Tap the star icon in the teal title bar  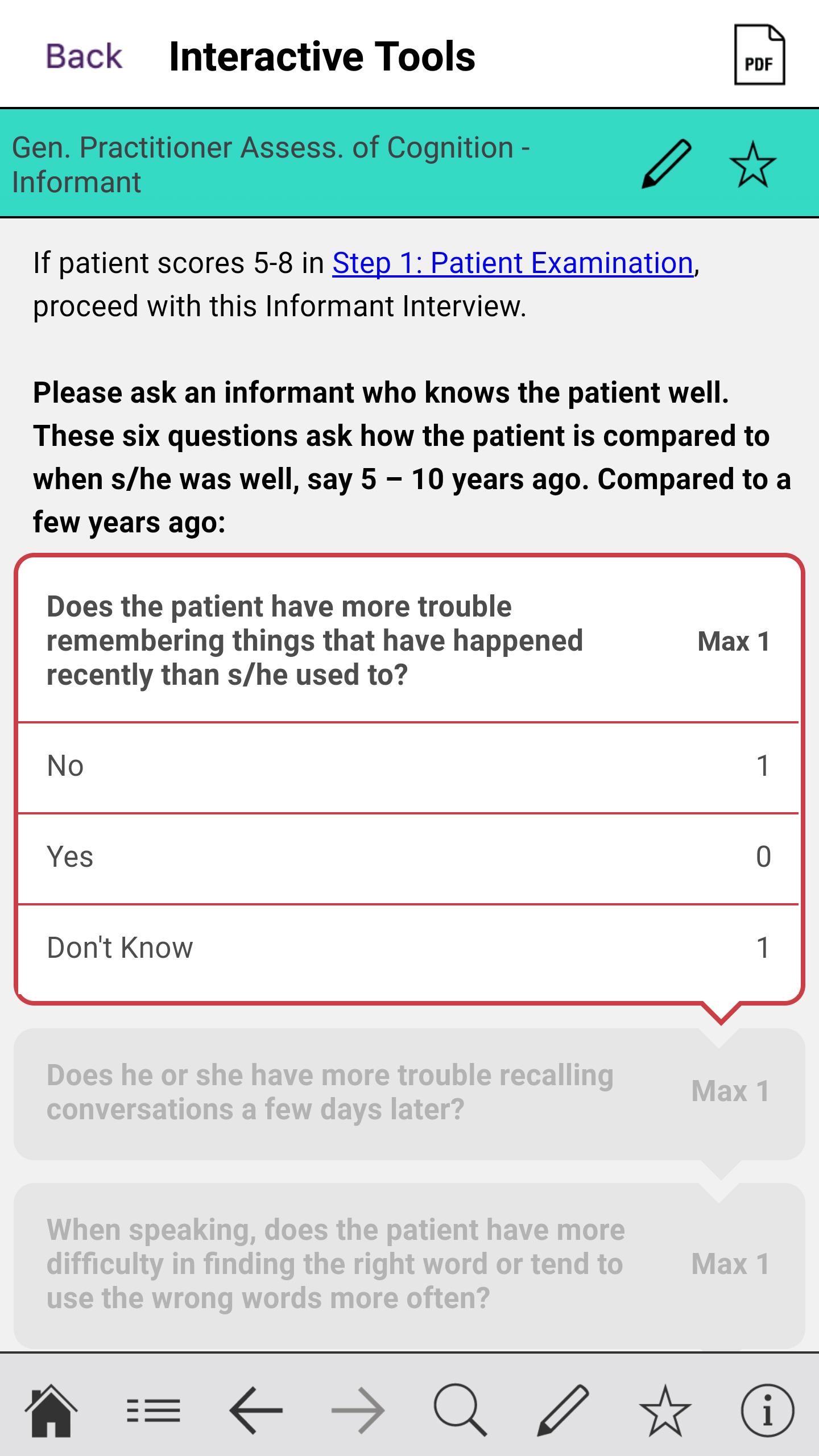tap(752, 165)
